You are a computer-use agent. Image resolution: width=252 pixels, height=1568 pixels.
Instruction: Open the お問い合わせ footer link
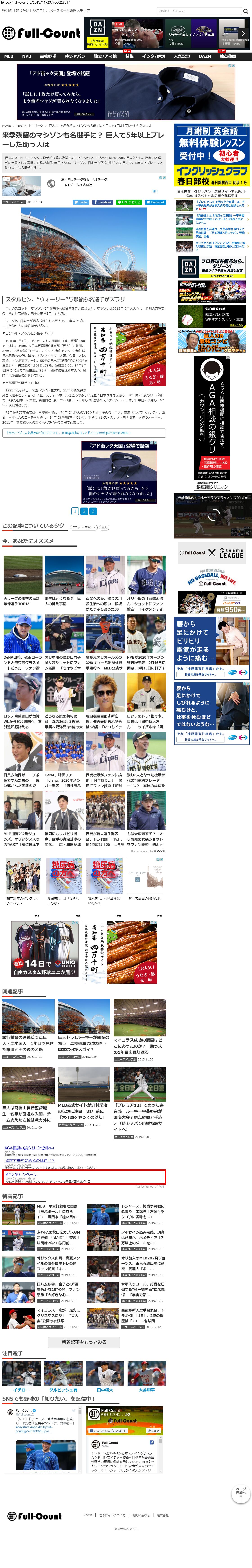141,1515
